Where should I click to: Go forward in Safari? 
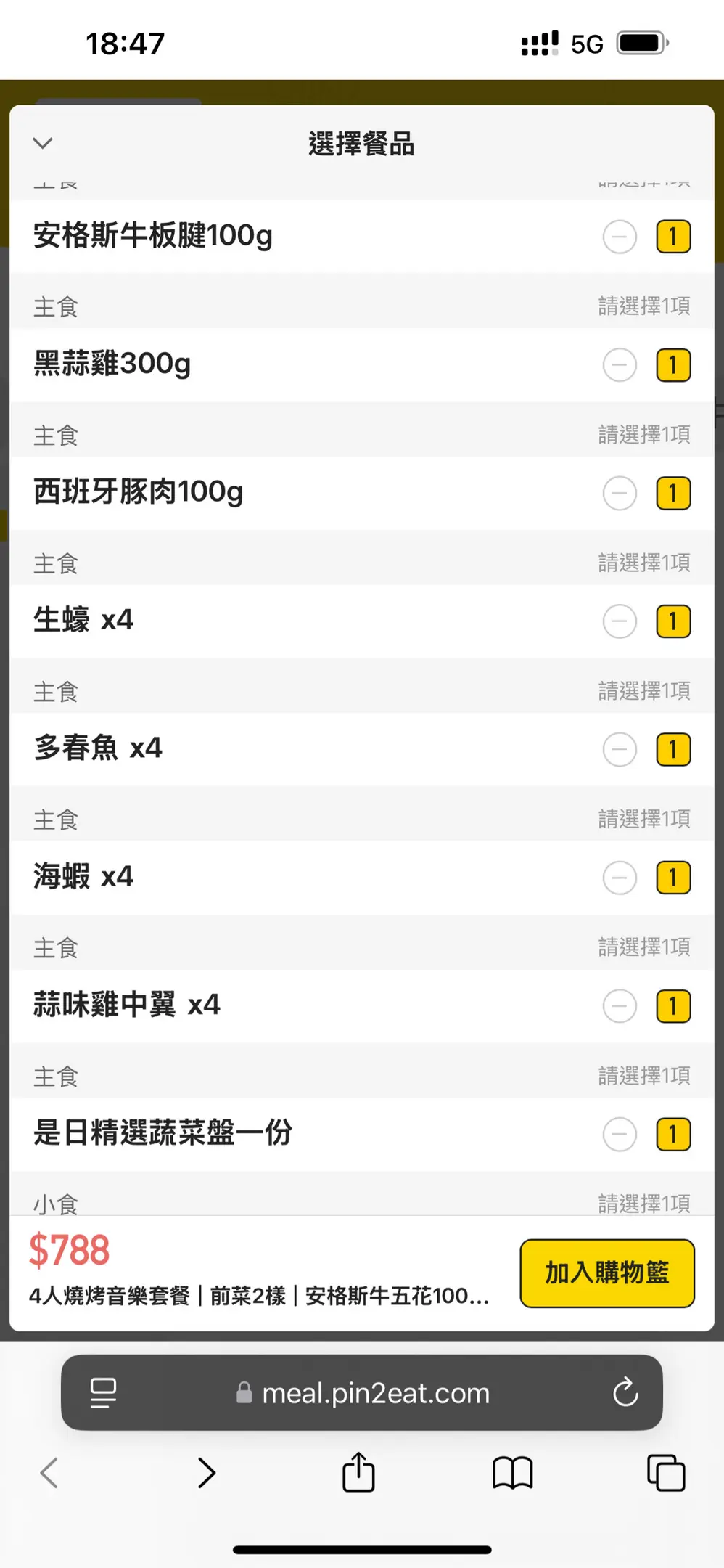click(x=207, y=1473)
